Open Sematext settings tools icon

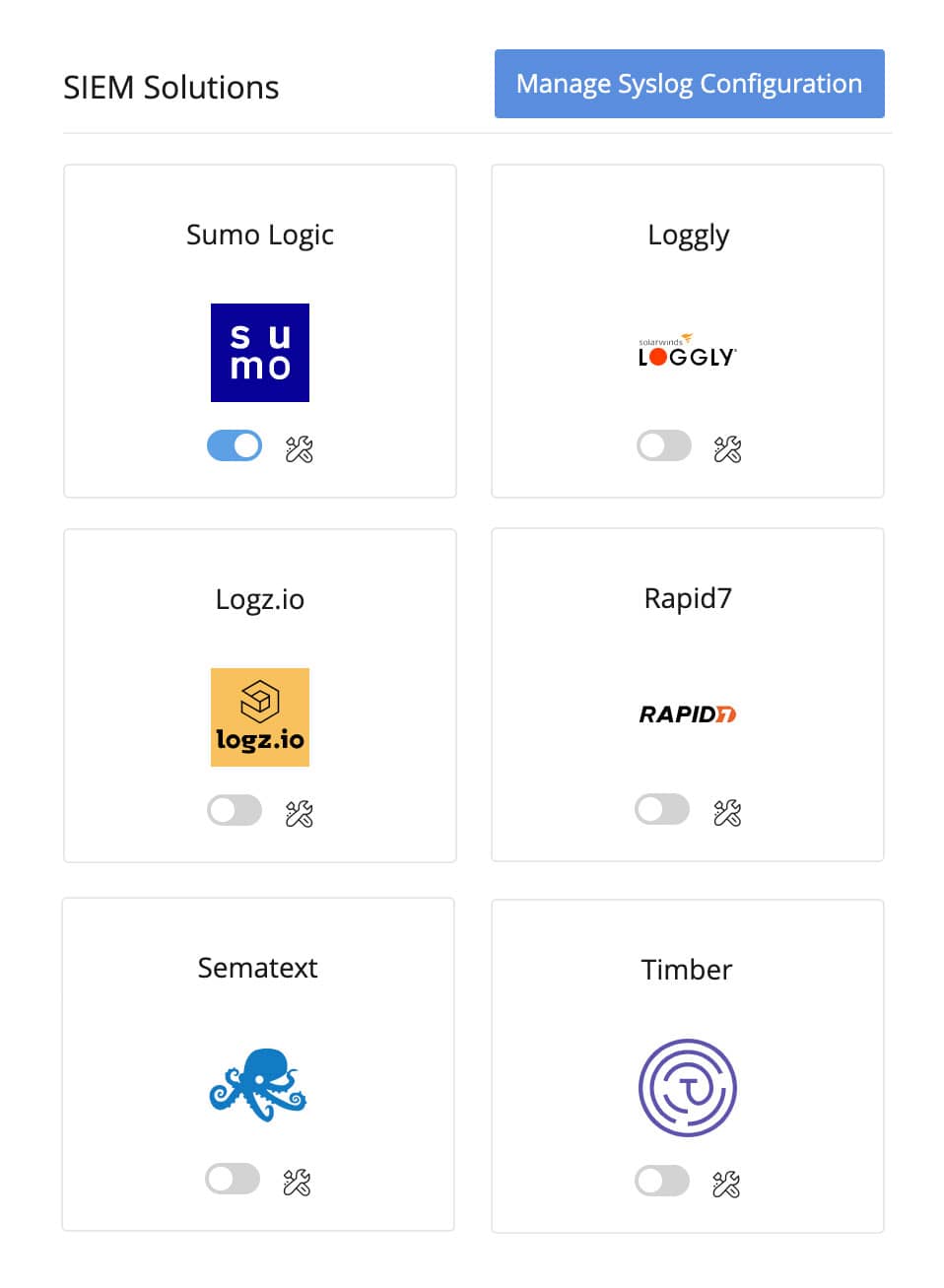pyautogui.click(x=297, y=1182)
